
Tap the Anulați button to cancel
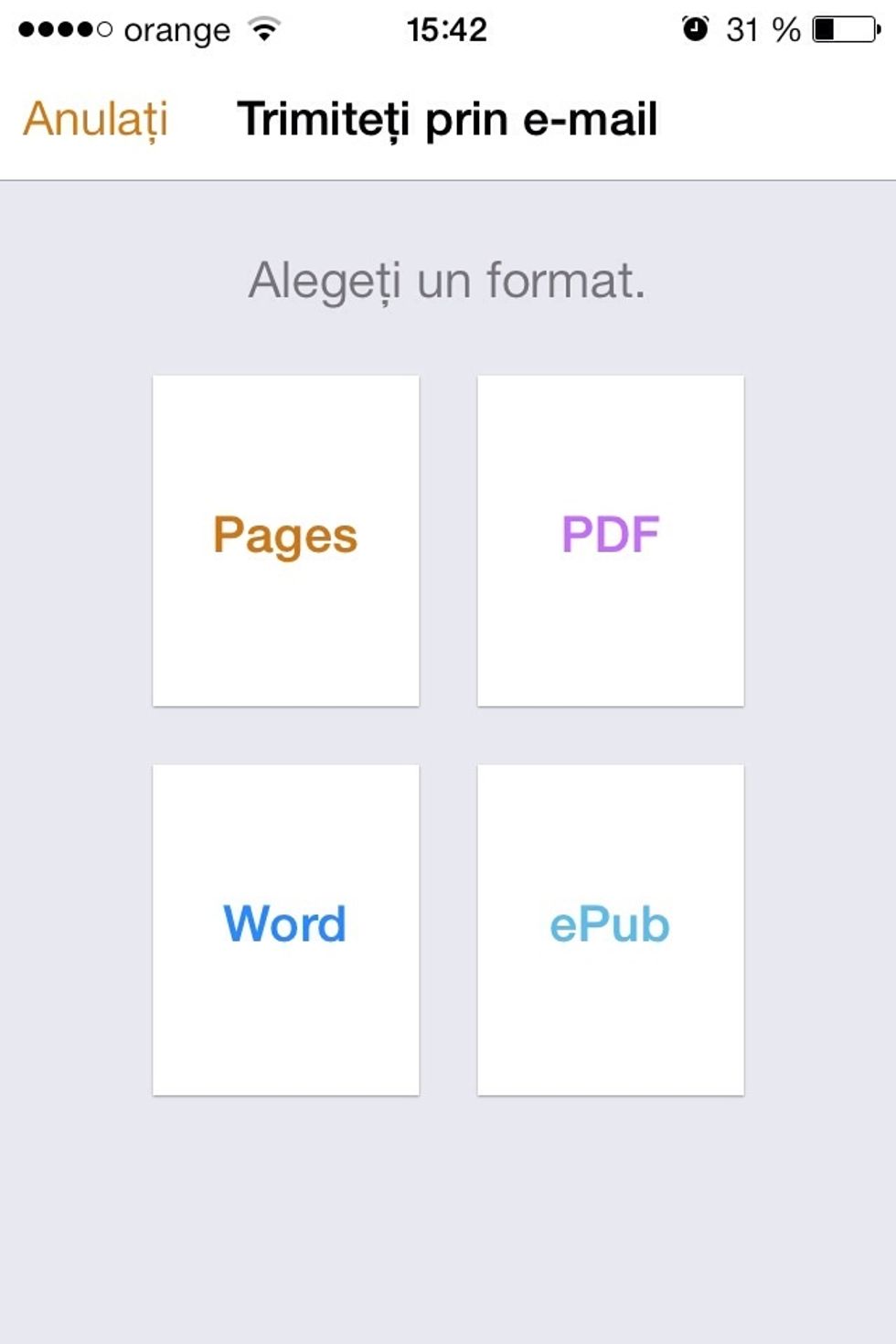pyautogui.click(x=95, y=119)
